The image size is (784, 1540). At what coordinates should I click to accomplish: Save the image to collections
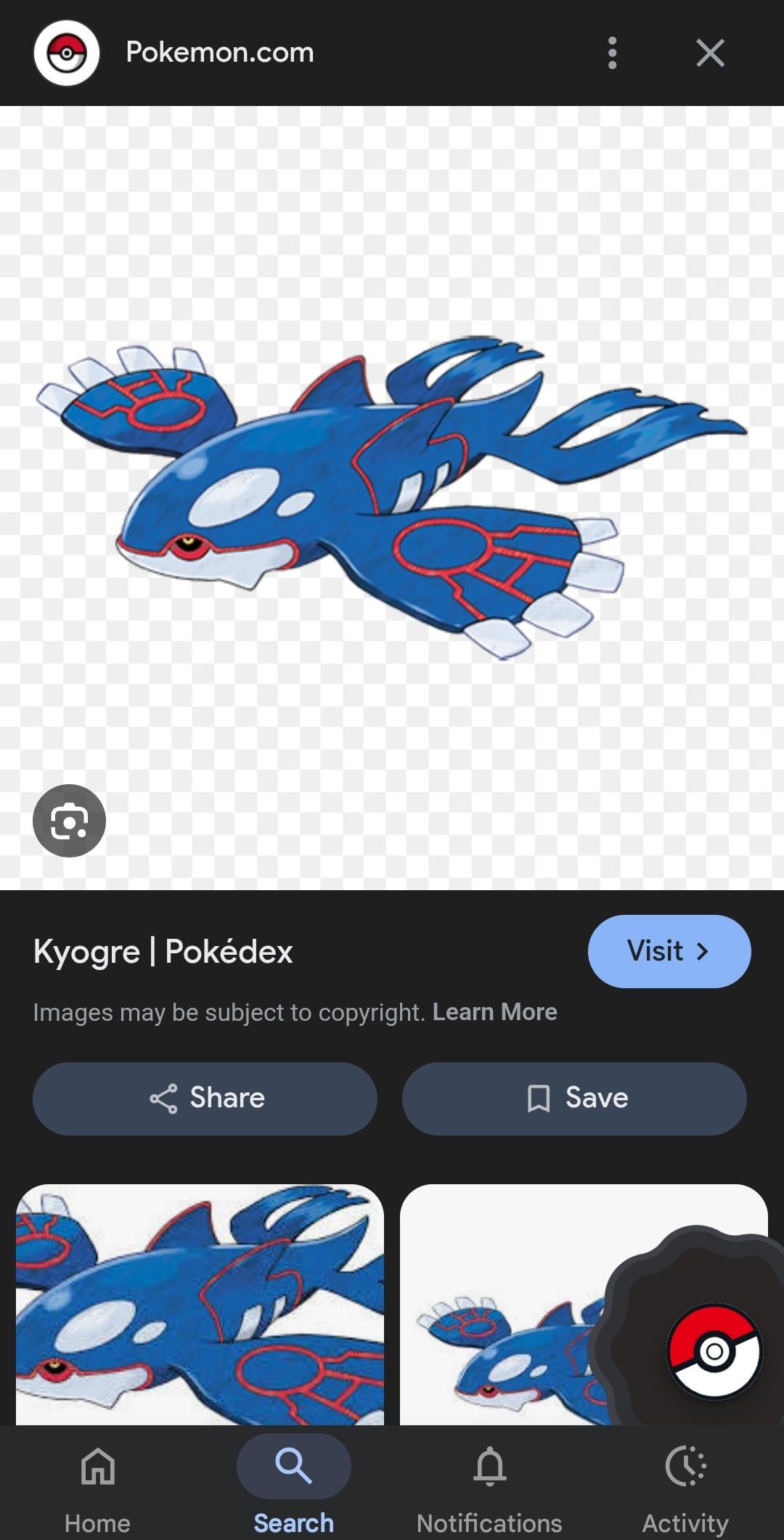(574, 1098)
